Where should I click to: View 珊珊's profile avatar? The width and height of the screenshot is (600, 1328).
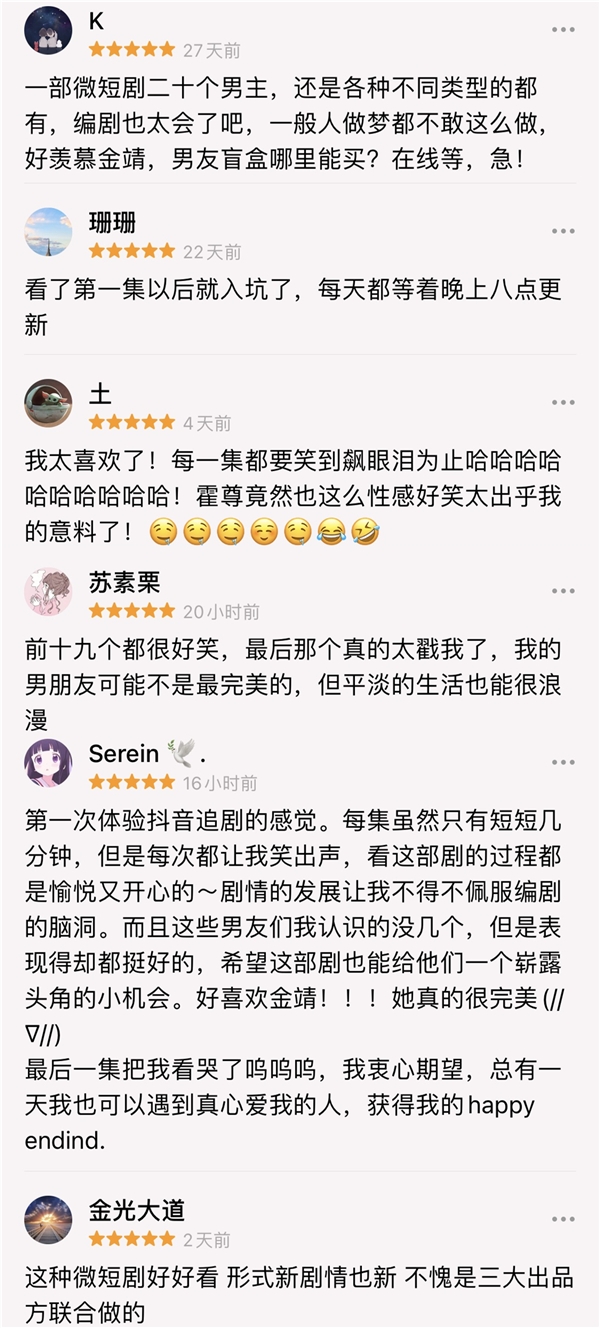[x=48, y=232]
